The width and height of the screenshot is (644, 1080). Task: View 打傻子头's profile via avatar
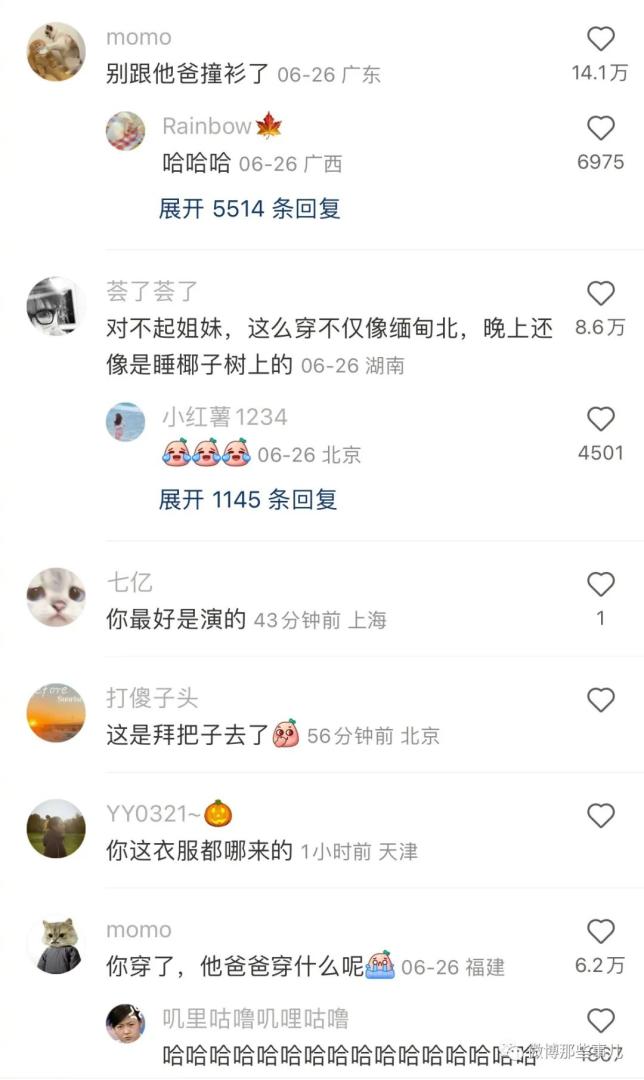tap(56, 713)
